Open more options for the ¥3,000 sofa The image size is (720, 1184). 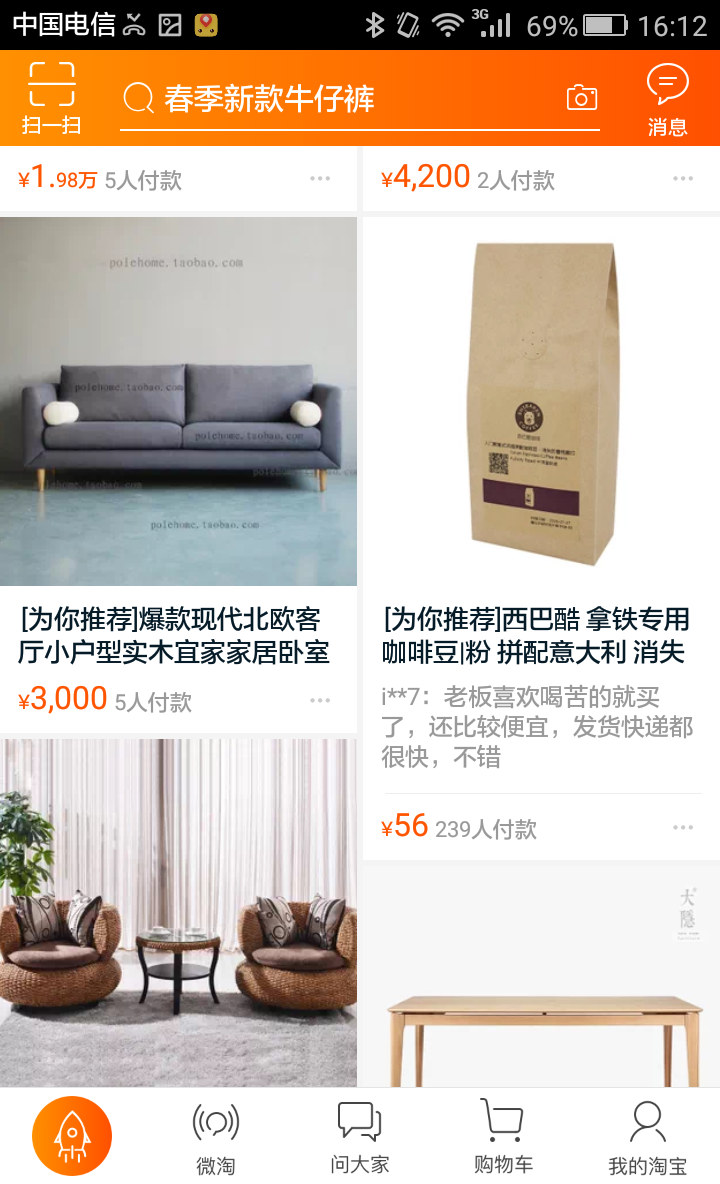(320, 700)
